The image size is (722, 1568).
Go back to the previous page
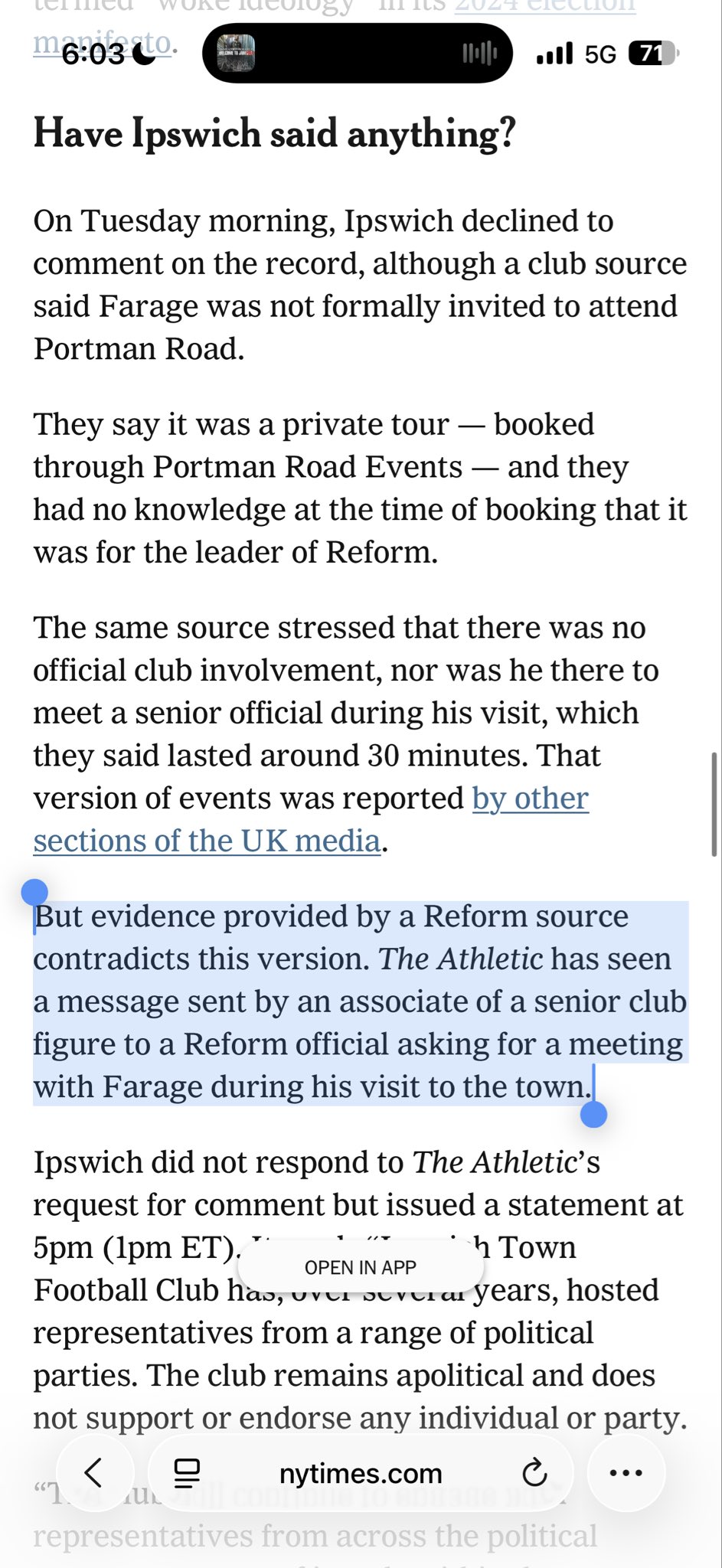(93, 1472)
